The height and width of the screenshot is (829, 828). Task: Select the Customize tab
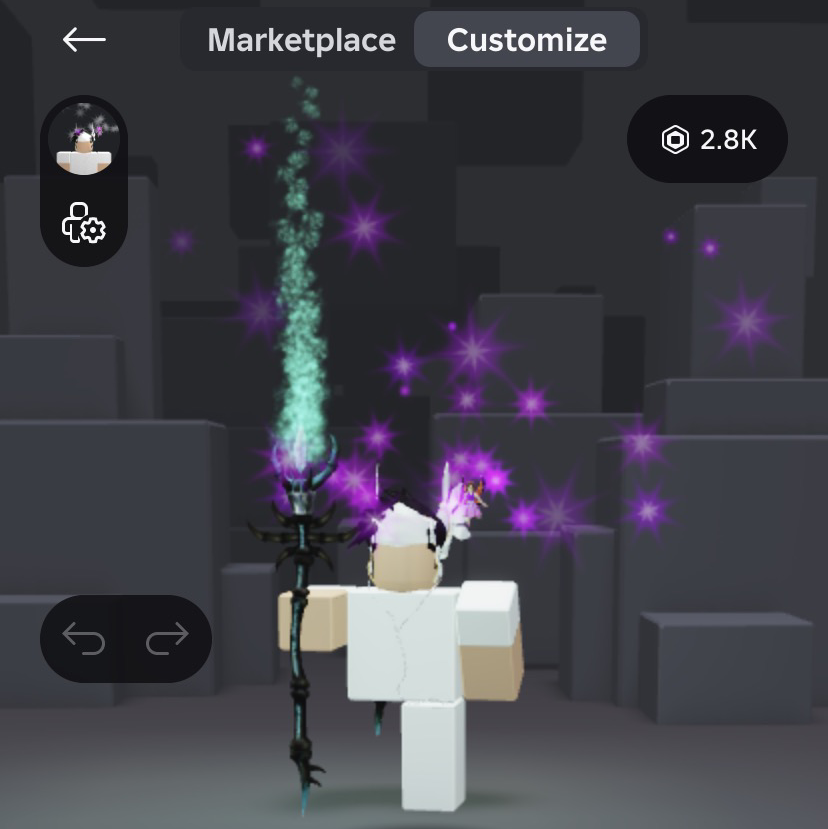526,40
